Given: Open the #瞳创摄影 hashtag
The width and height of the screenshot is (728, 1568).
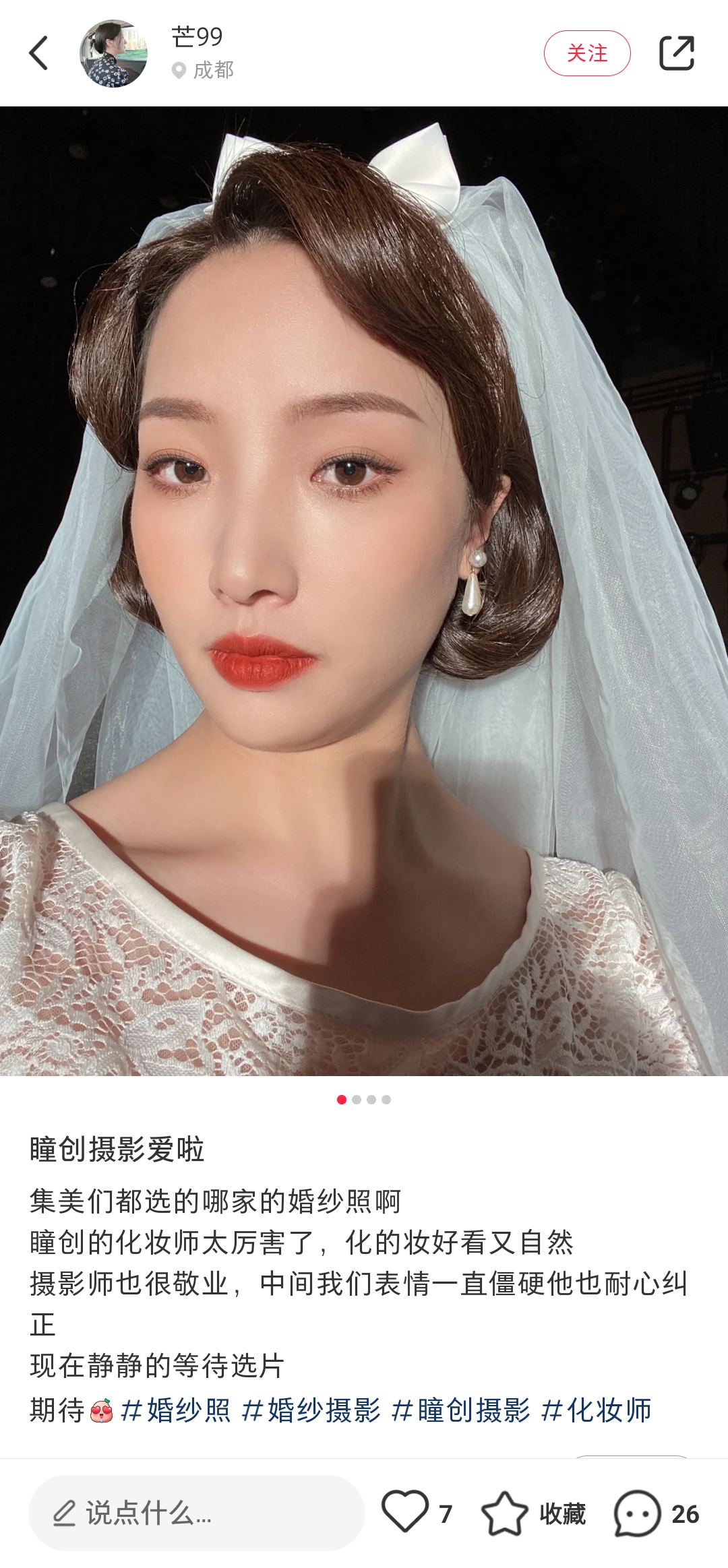Looking at the screenshot, I should click(x=461, y=1410).
